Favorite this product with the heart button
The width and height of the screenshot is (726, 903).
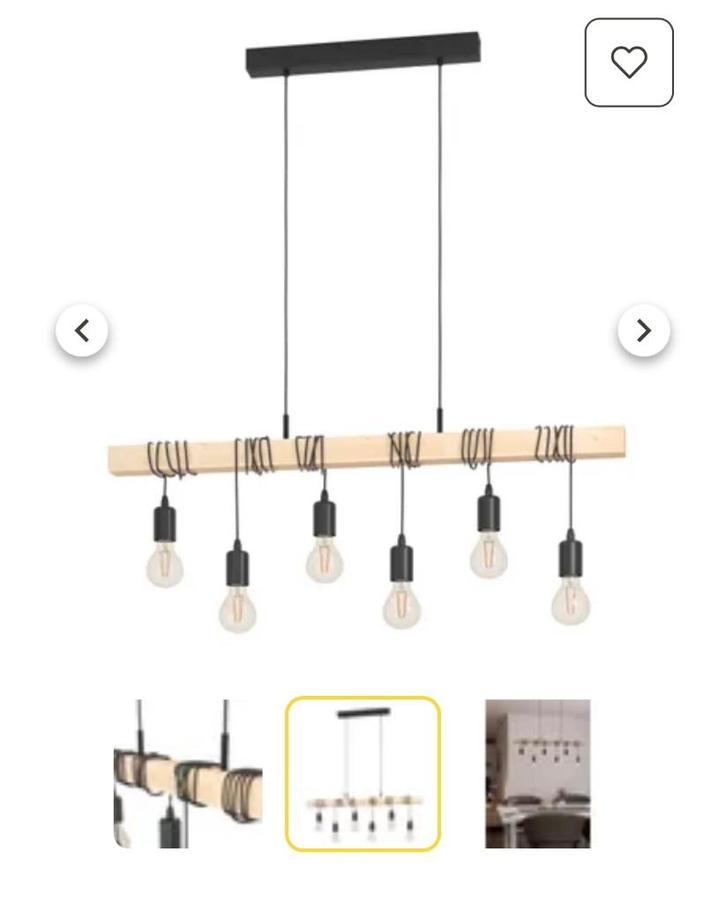click(x=629, y=63)
